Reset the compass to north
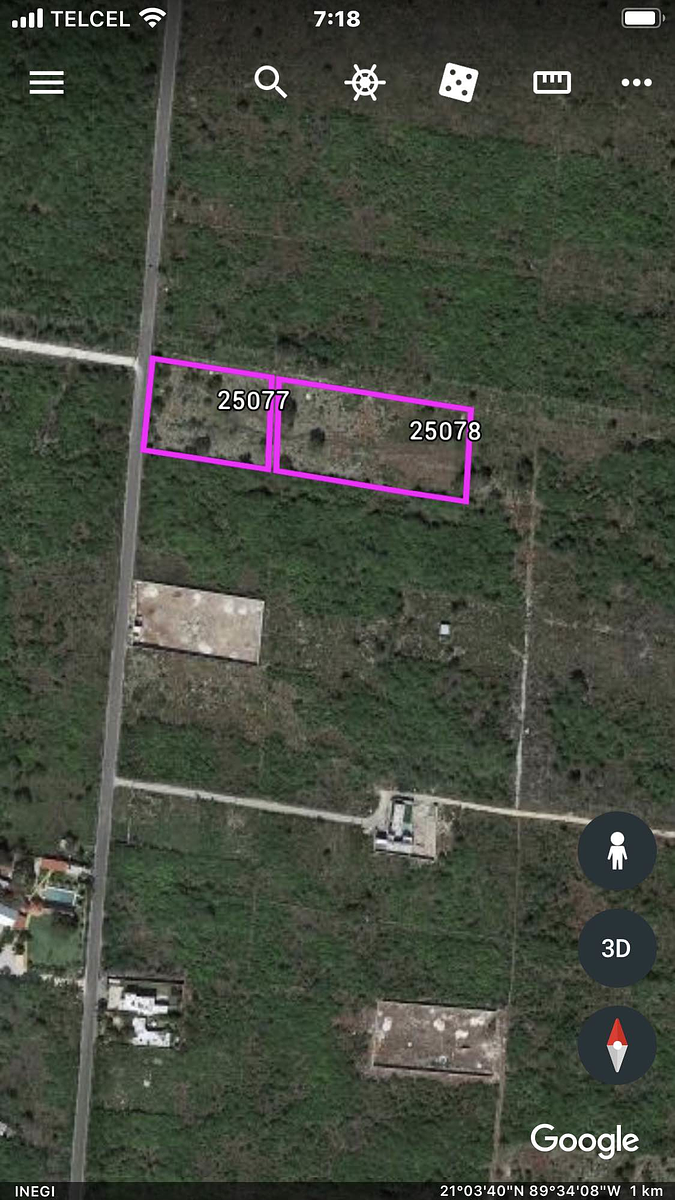The width and height of the screenshot is (675, 1200). point(617,1045)
